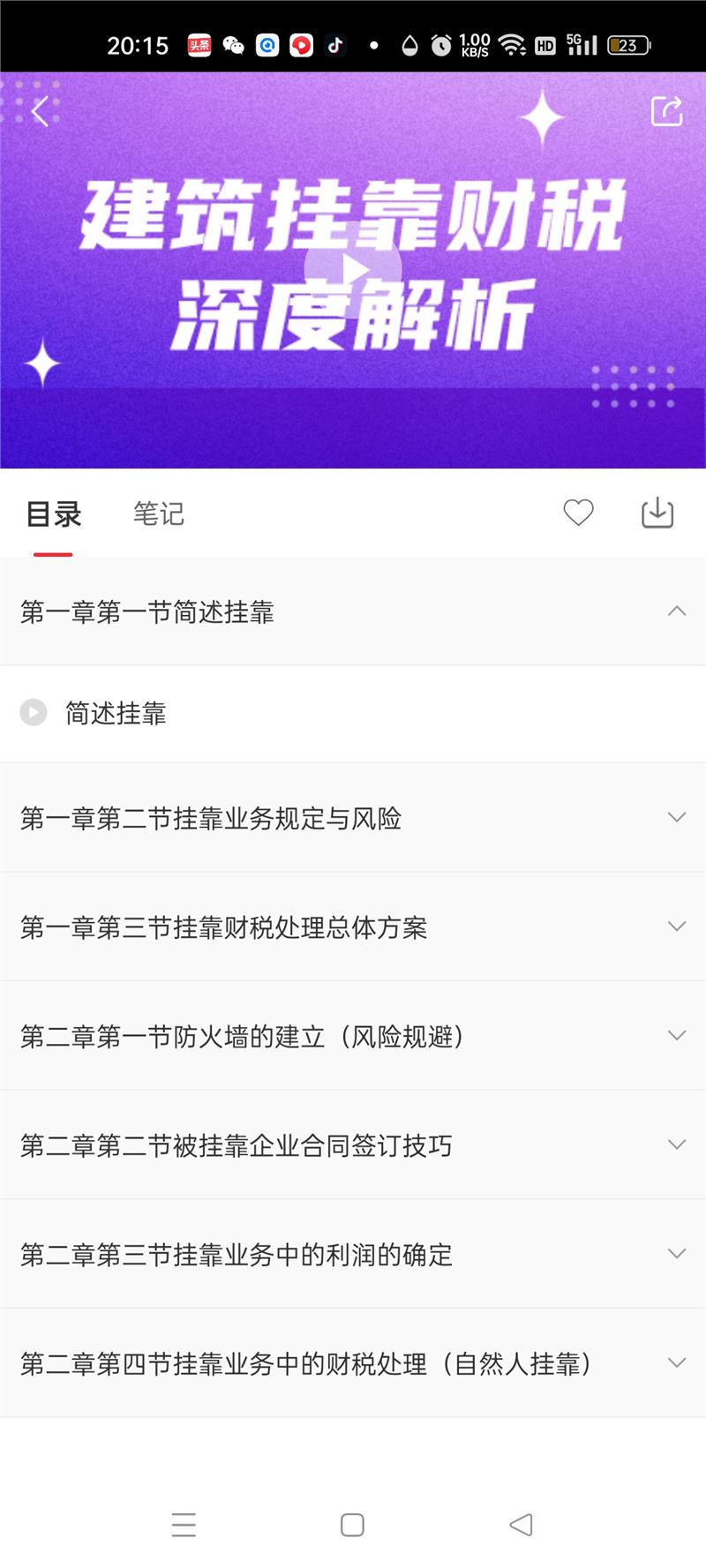Expand 第一章第三节挂靠财税处理总体方案
Screen dimensions: 706x1568
(x=677, y=927)
